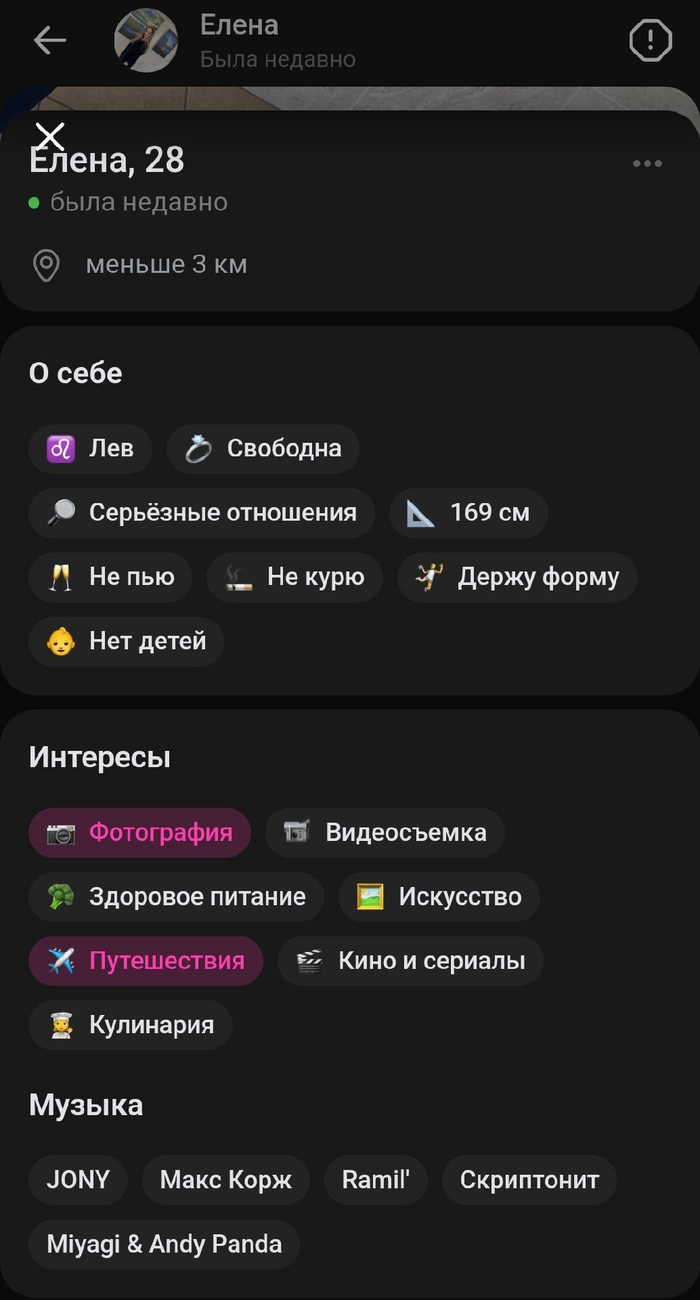700x1300 pixels.
Task: Tap the Видеосъемка interest chip
Action: [x=385, y=833]
